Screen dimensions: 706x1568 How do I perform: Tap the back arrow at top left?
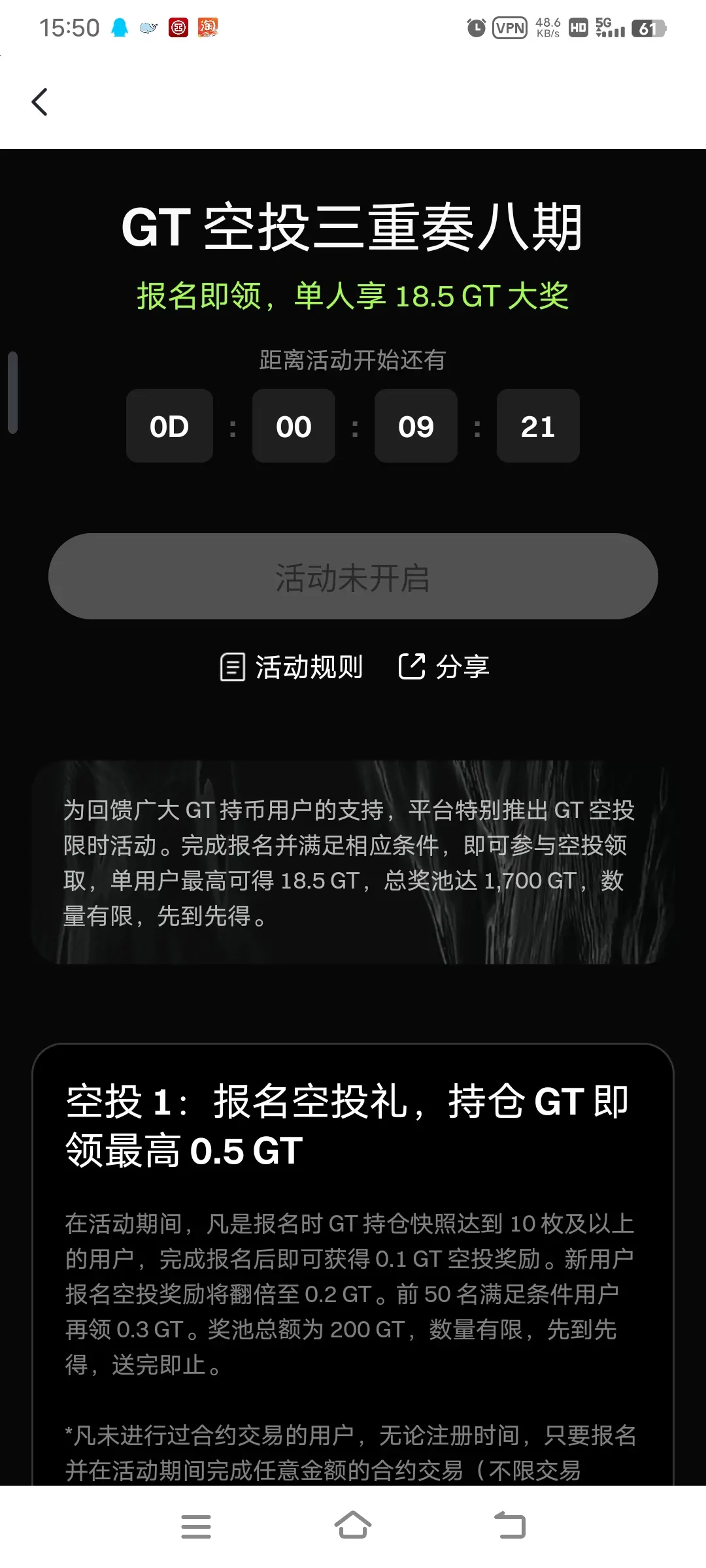(x=39, y=101)
